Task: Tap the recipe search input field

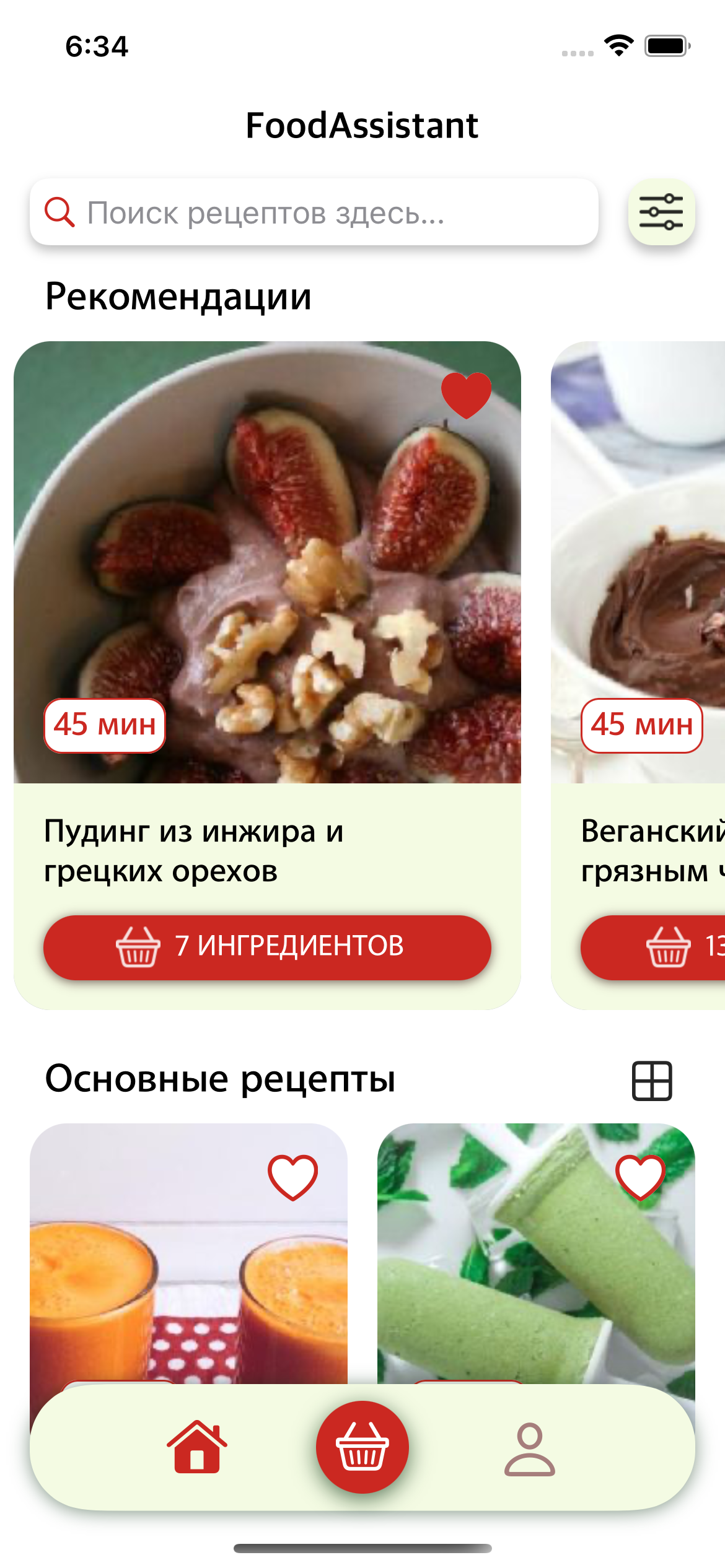Action: pyautogui.click(x=310, y=212)
